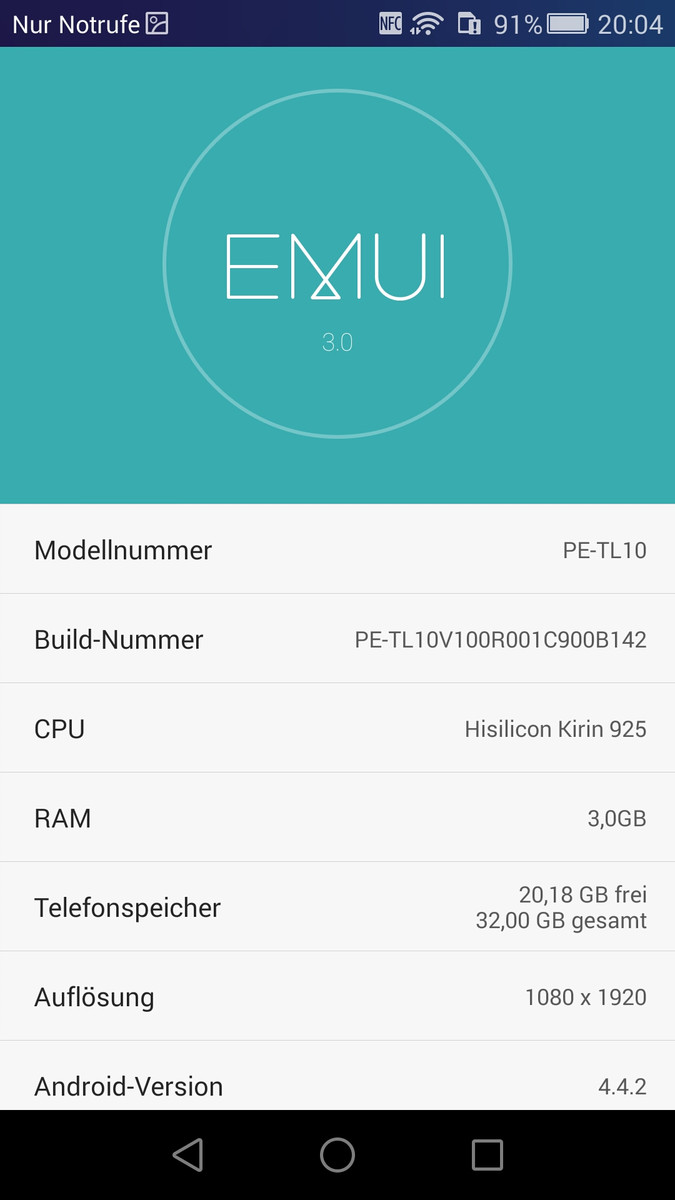Open the recent apps overview
675x1200 pixels.
click(x=487, y=1154)
